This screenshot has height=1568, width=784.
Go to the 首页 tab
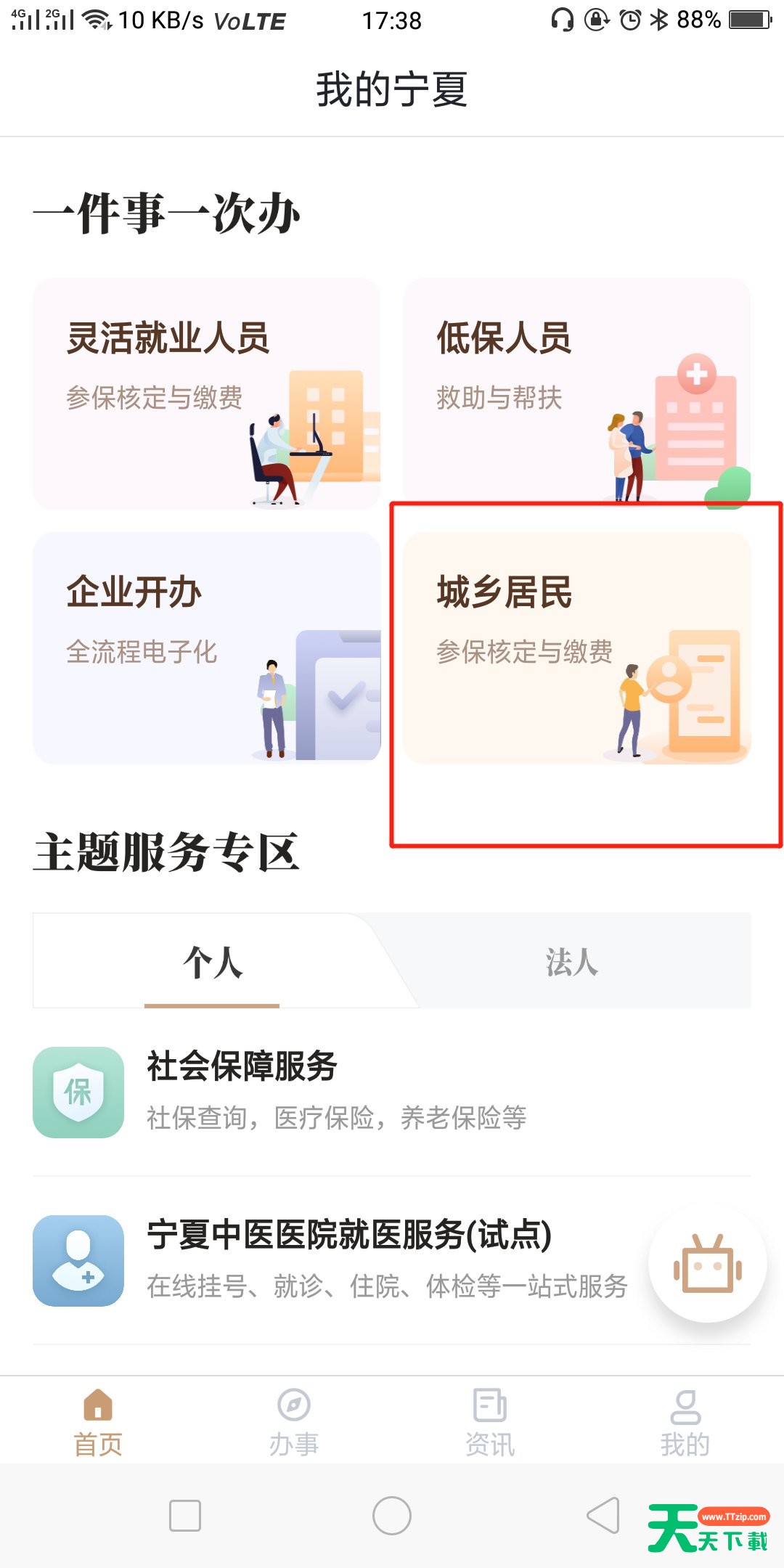point(98,1421)
